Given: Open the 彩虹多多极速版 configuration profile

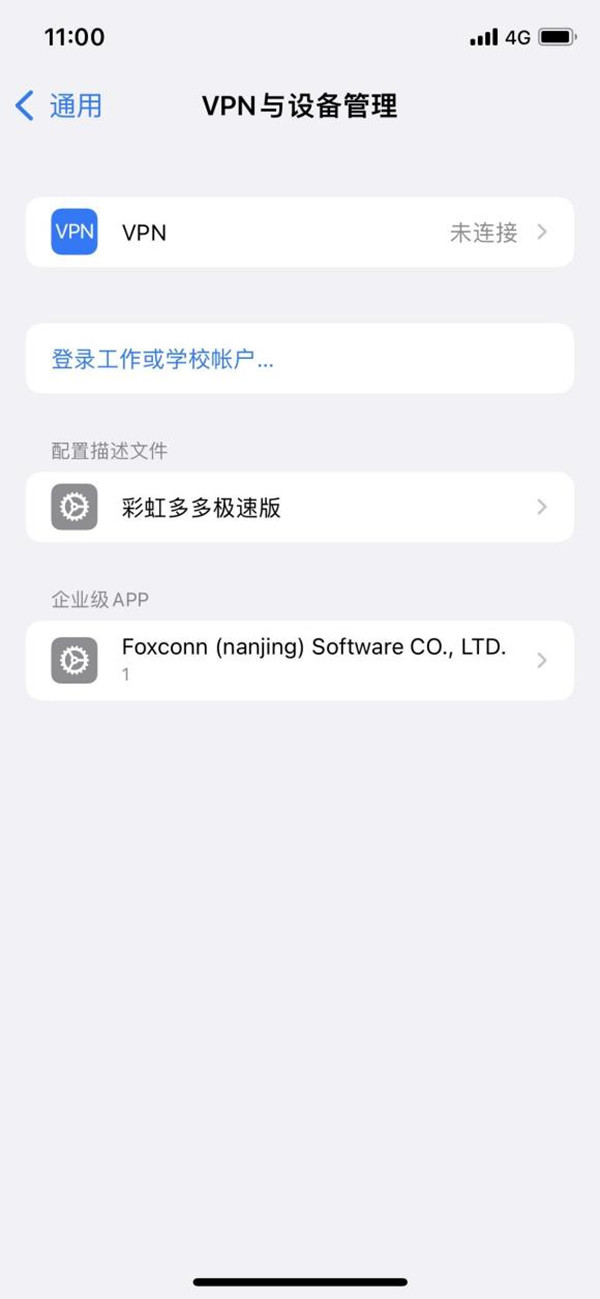Looking at the screenshot, I should [x=299, y=508].
